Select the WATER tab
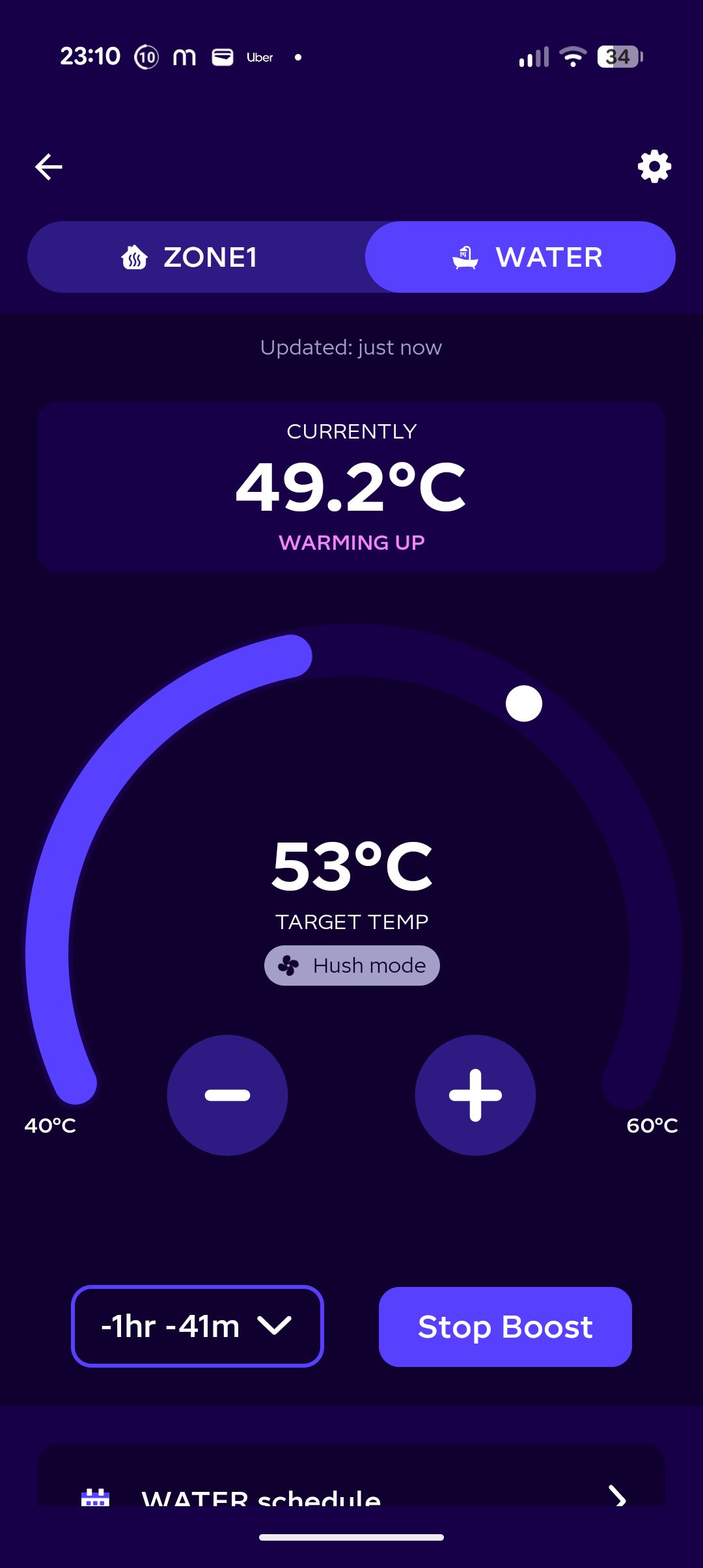Screen dimensions: 703x1568 [520, 257]
